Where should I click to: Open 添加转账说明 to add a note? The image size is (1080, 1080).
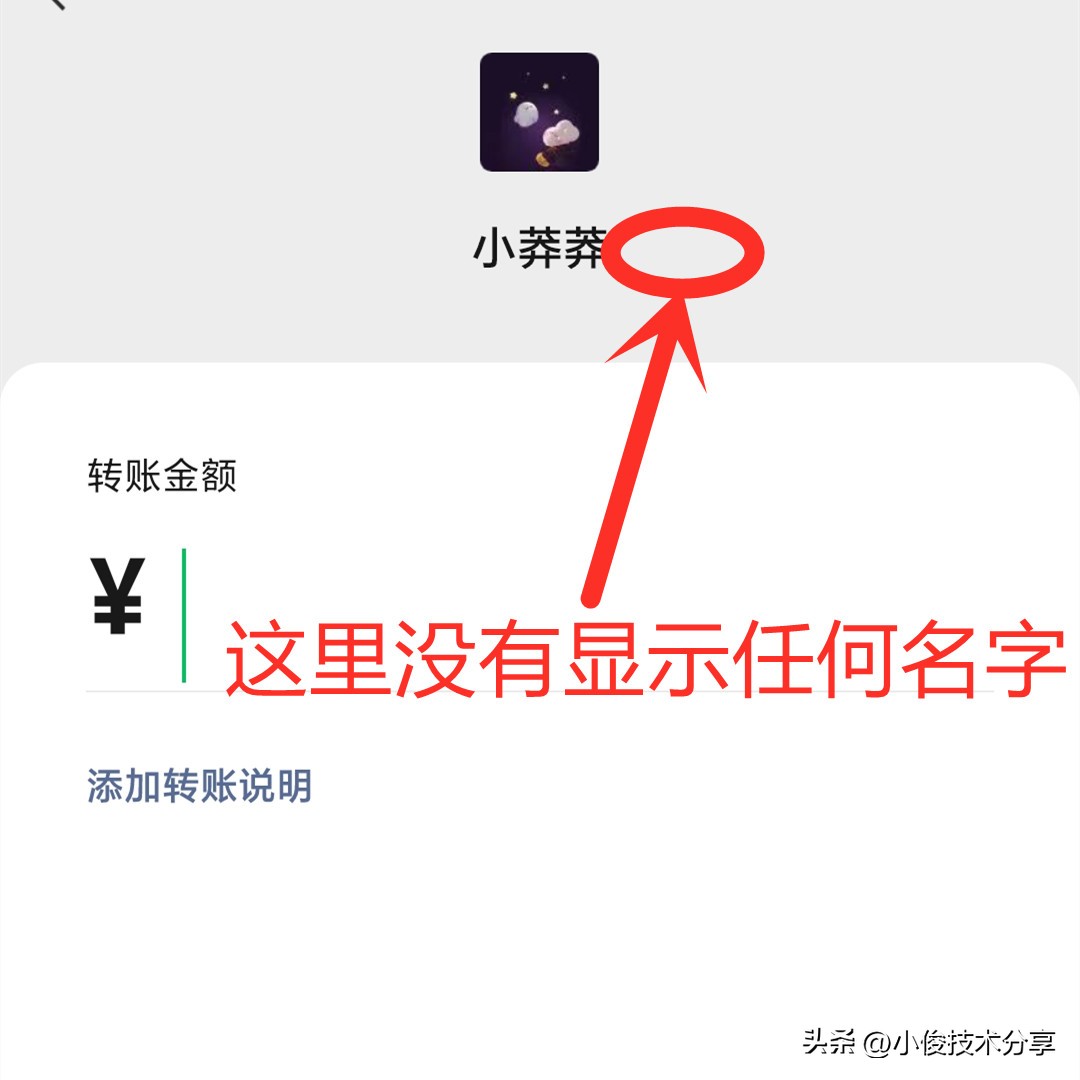pos(200,786)
